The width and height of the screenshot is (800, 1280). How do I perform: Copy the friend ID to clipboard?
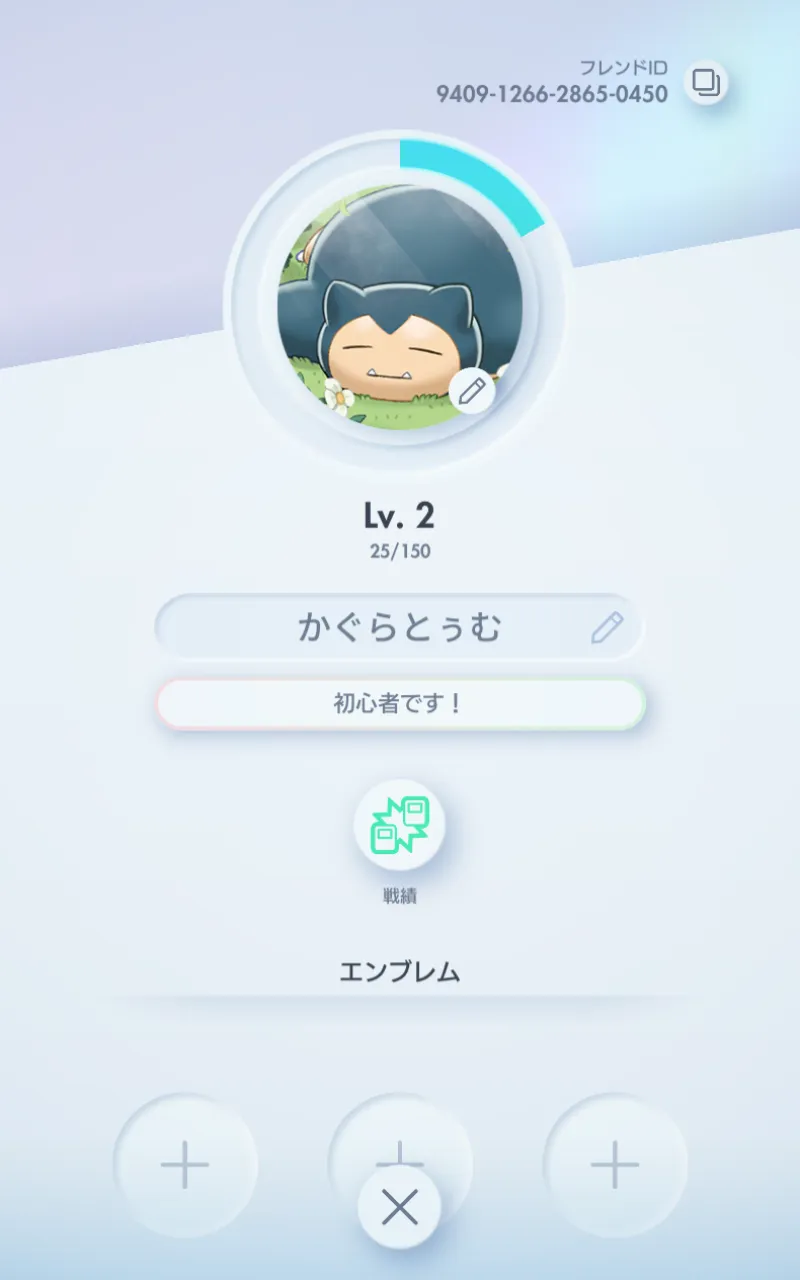point(706,82)
